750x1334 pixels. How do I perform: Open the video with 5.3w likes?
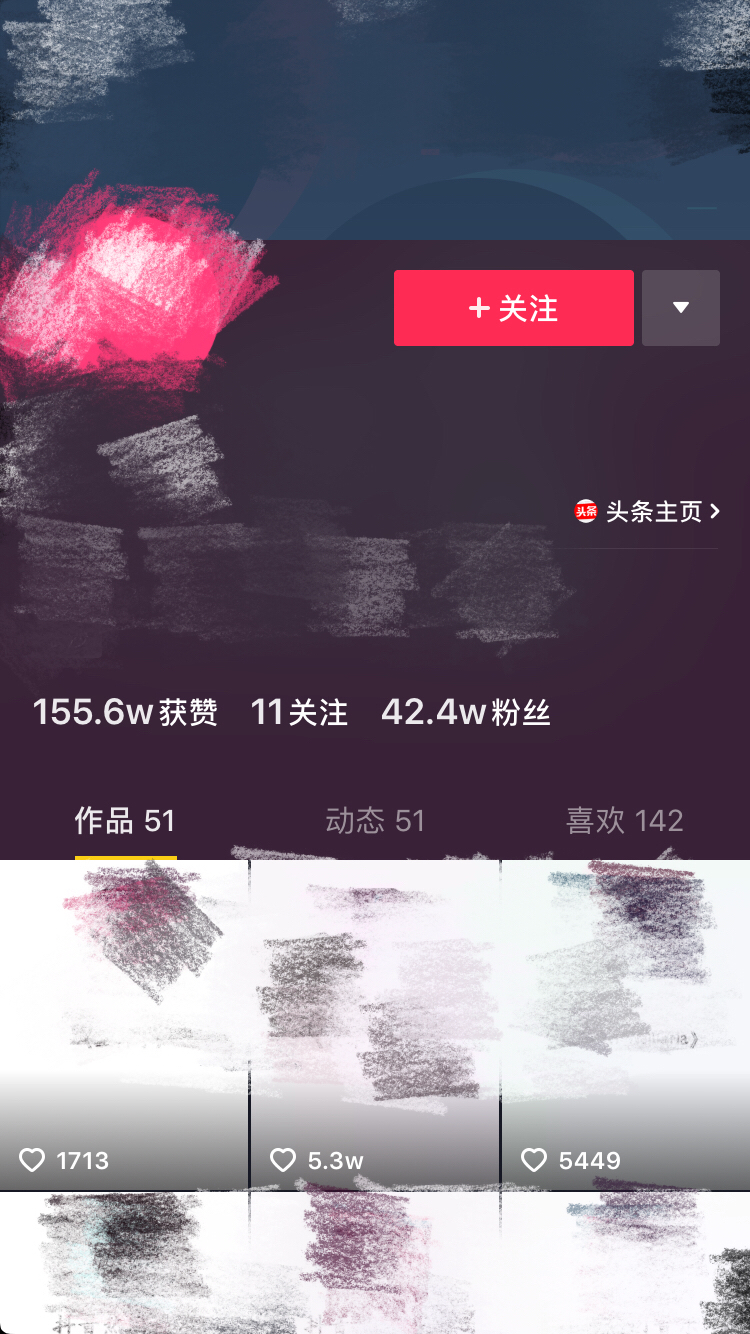pos(375,1025)
